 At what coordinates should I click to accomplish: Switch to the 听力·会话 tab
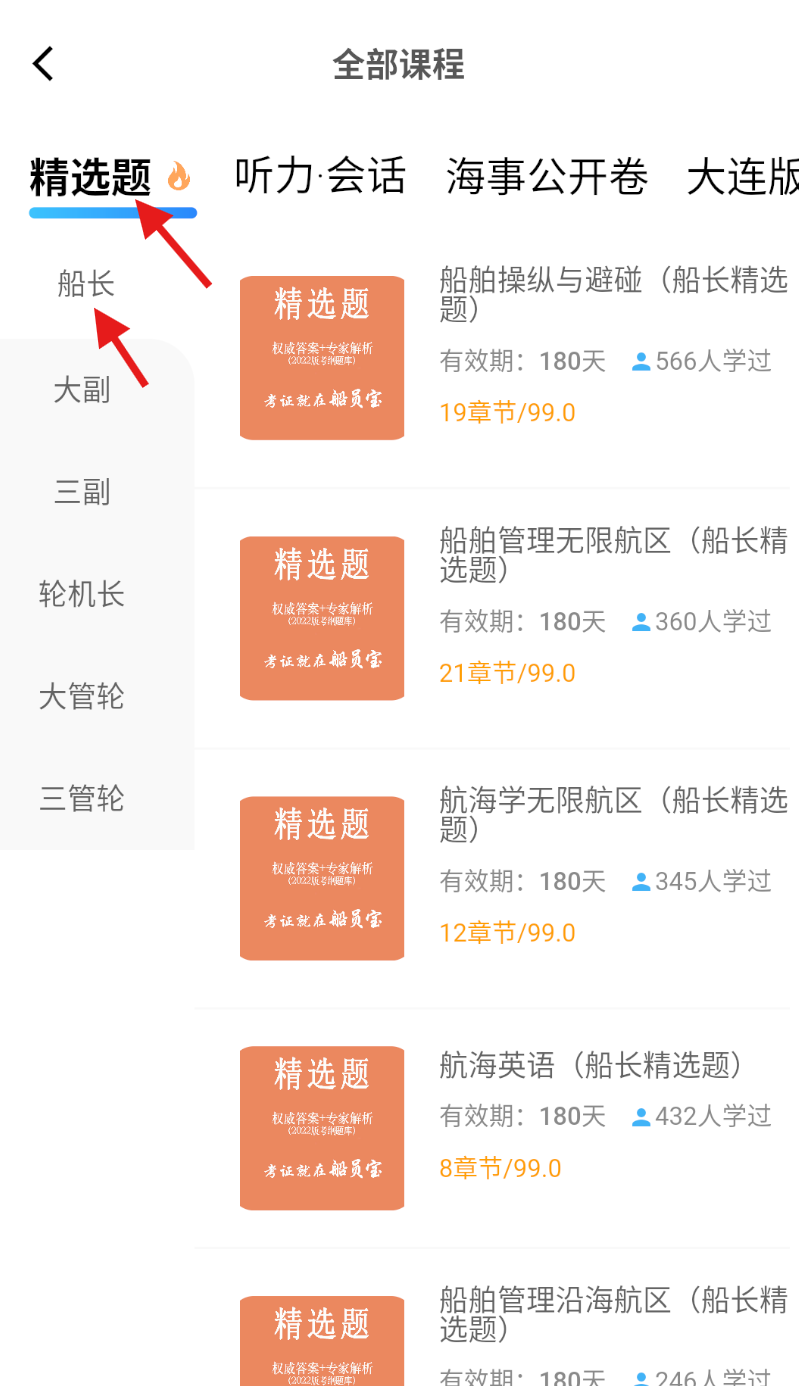point(320,177)
